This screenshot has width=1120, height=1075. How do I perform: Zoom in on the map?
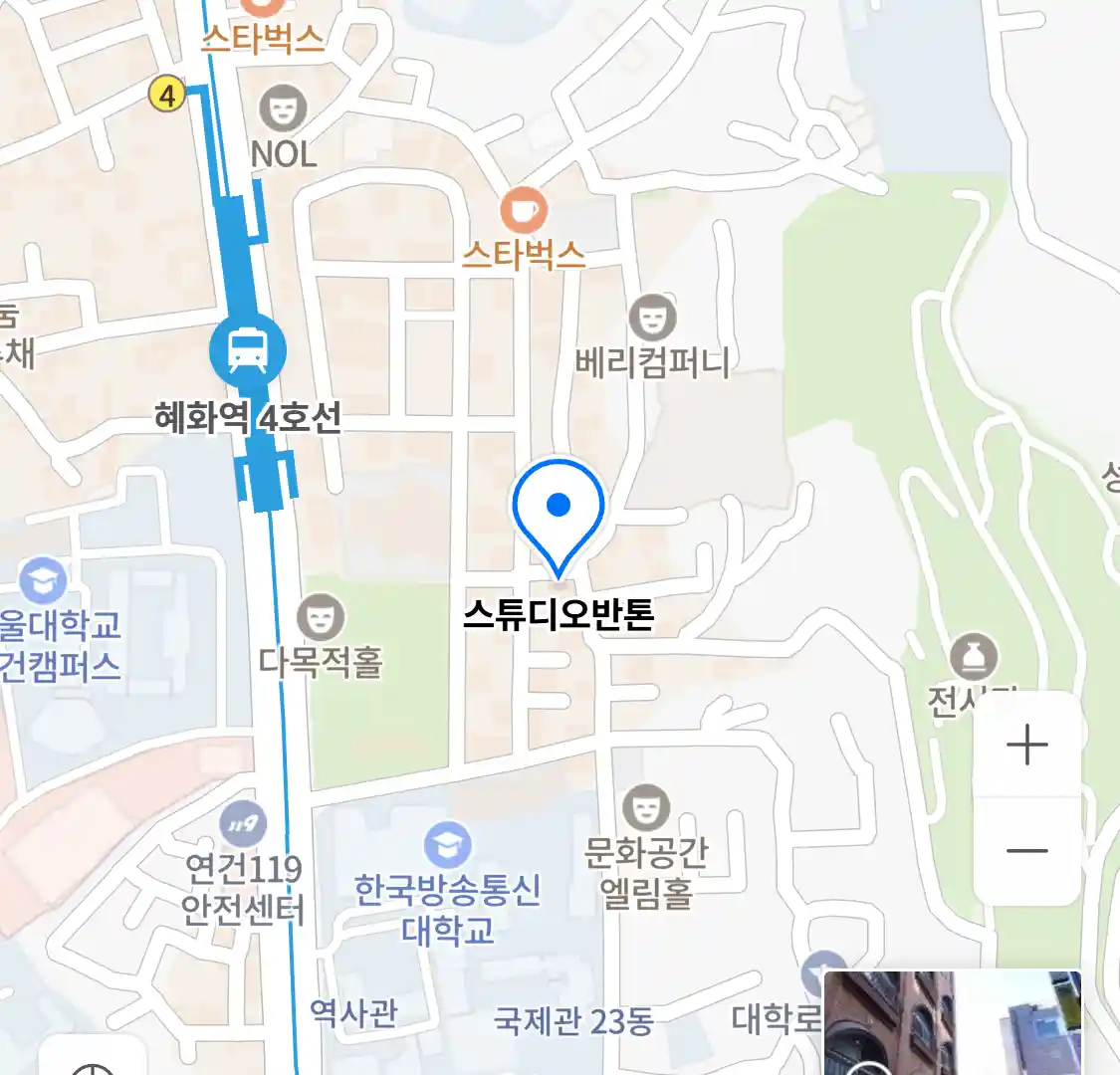(1026, 746)
